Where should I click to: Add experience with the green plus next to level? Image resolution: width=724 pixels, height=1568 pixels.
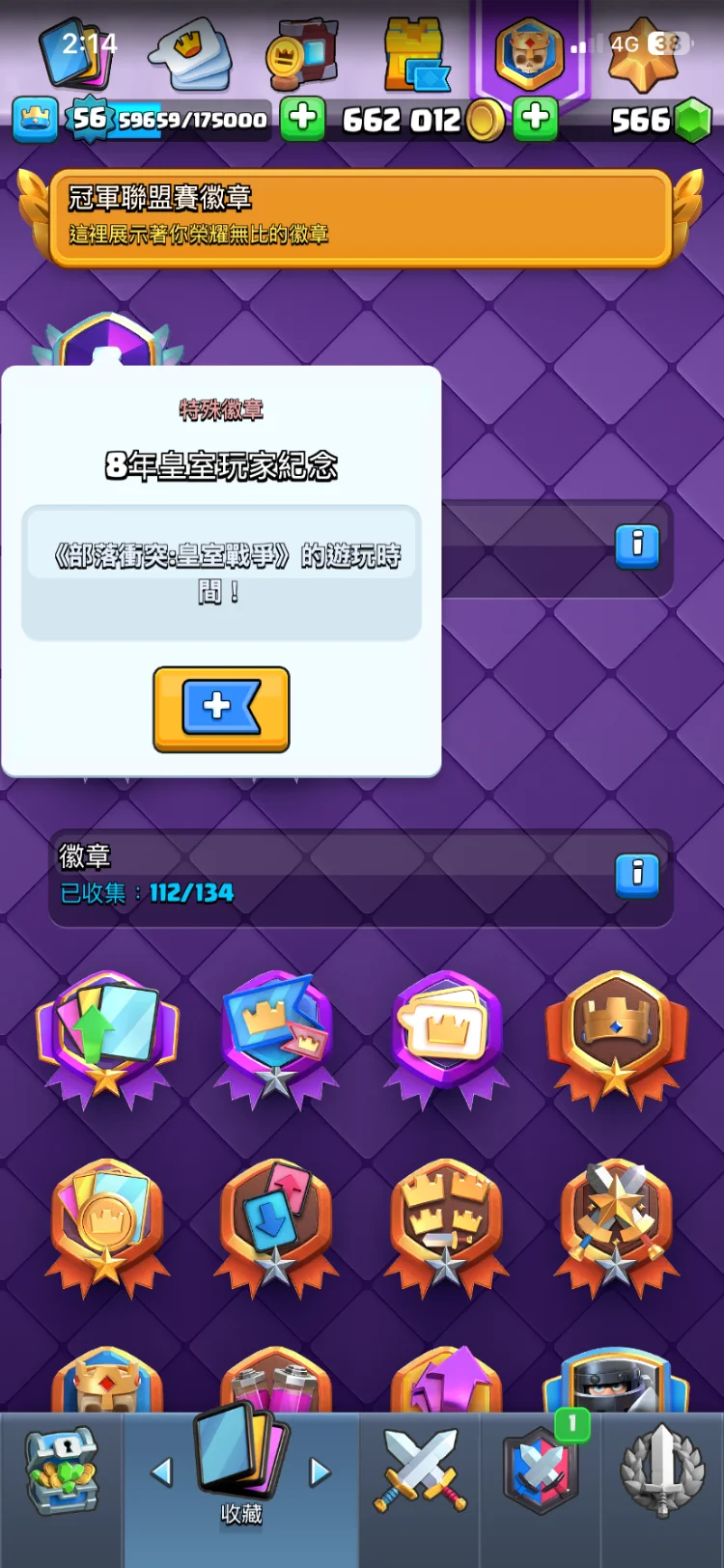[302, 119]
